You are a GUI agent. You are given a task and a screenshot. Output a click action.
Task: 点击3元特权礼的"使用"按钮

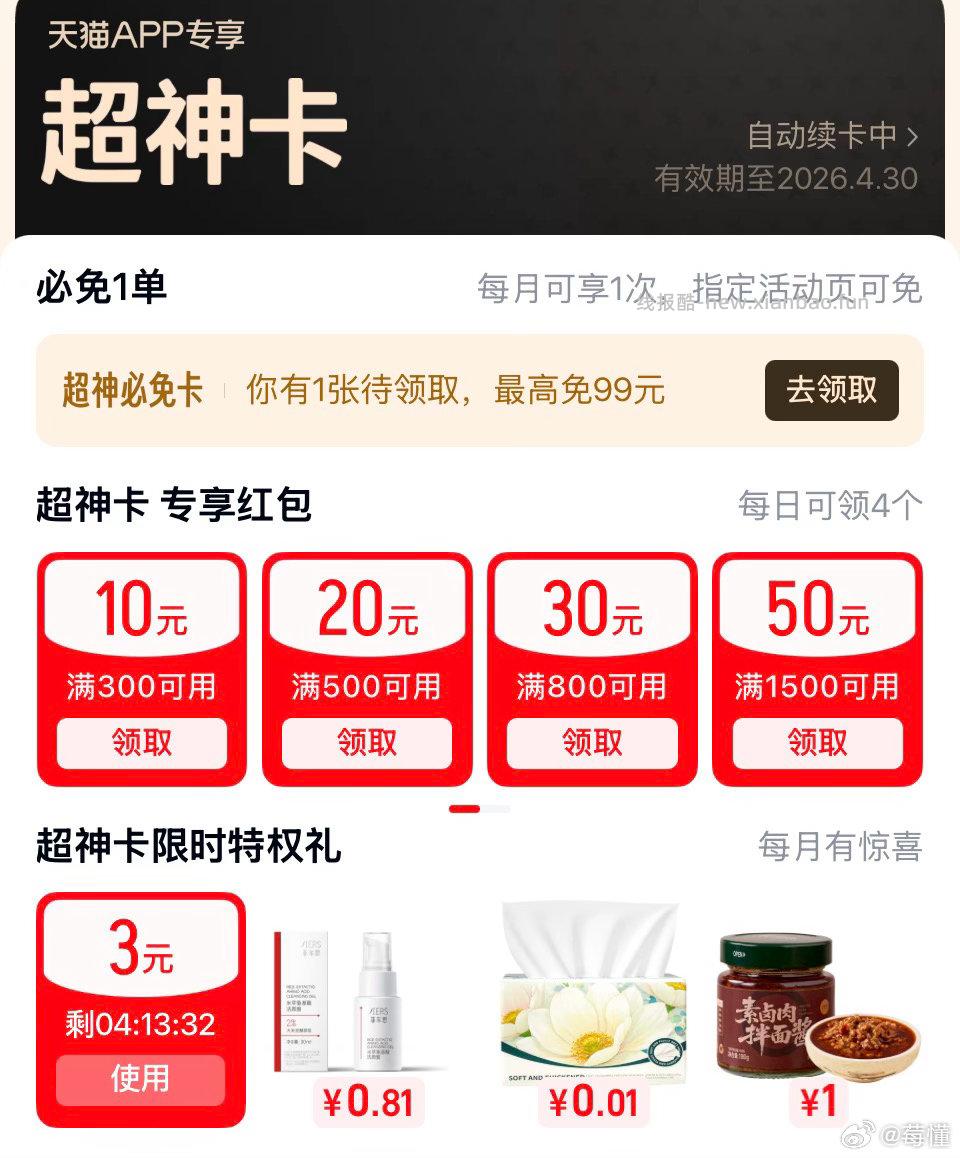click(140, 1080)
